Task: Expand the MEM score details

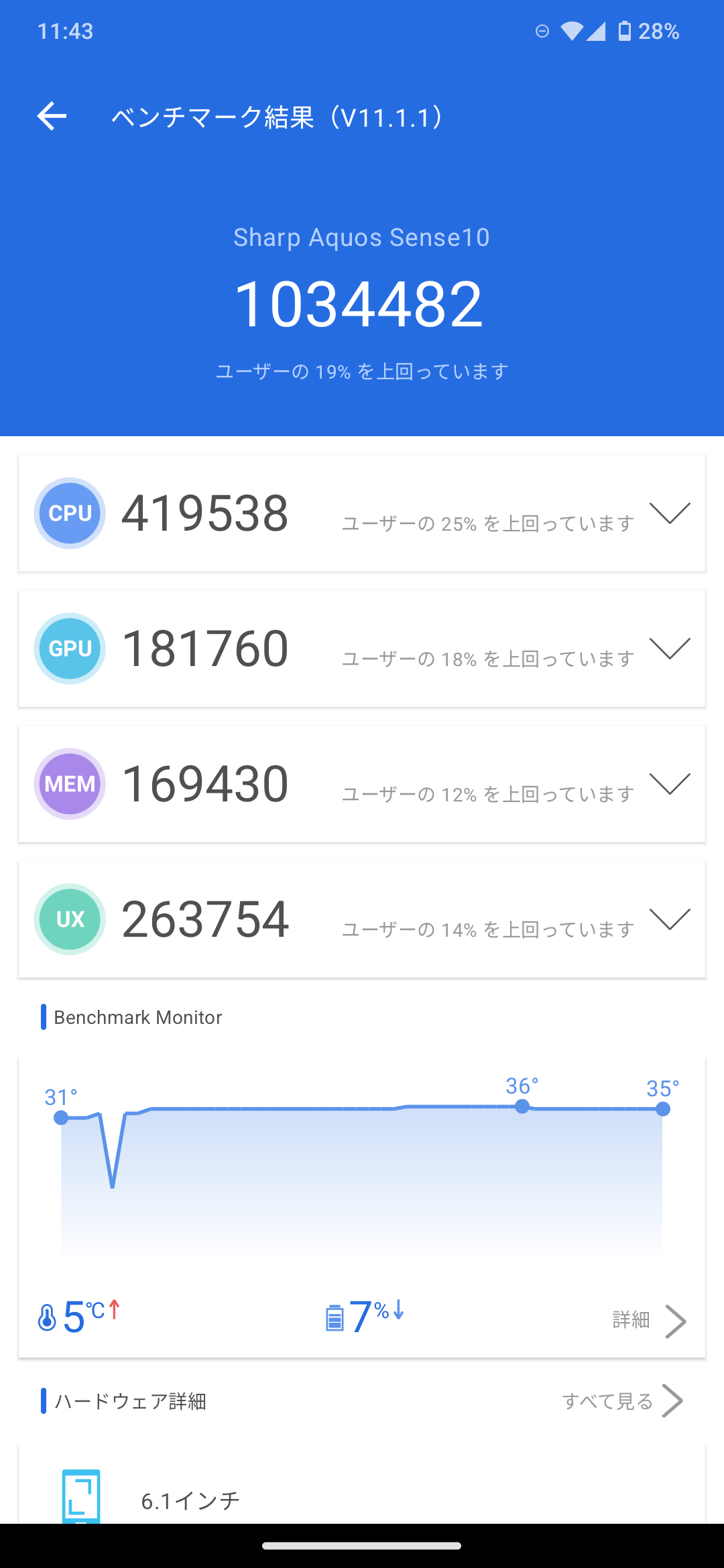Action: [x=670, y=784]
